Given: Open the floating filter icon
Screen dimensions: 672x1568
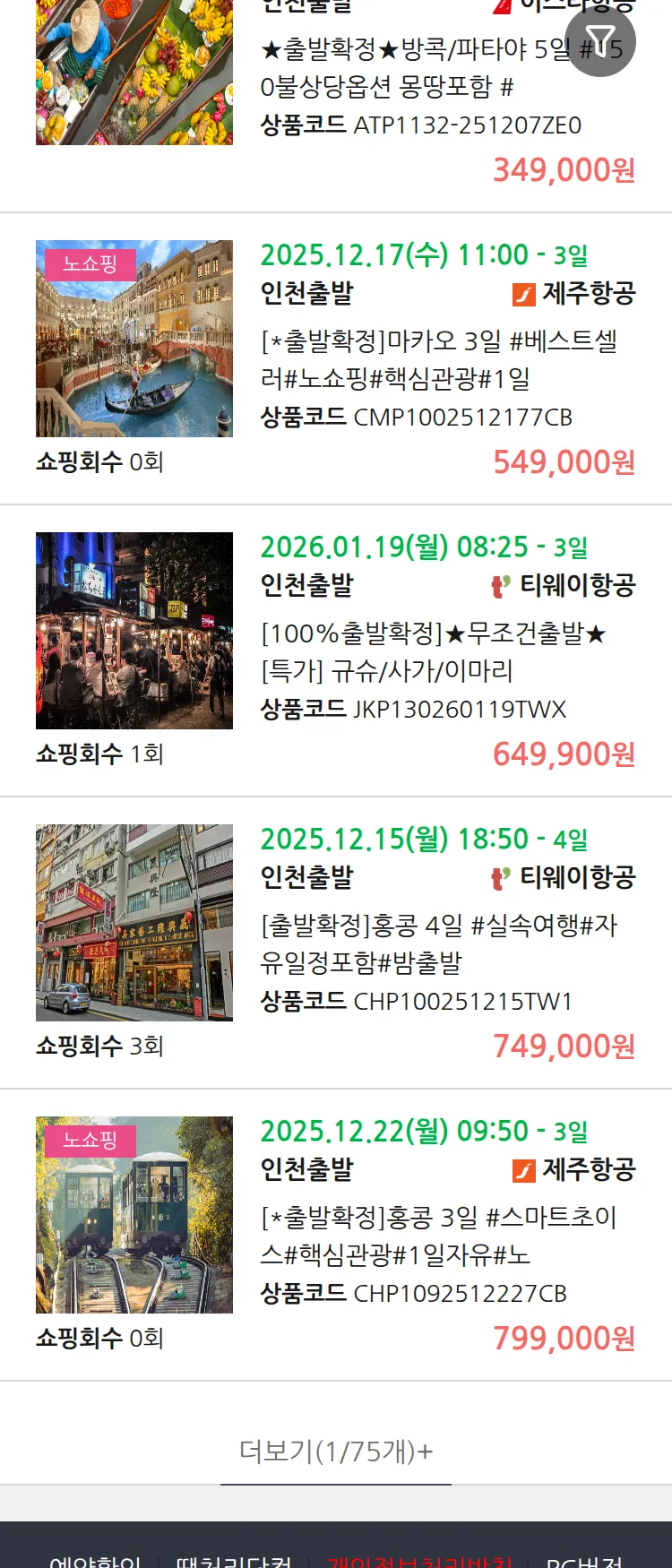Looking at the screenshot, I should click(x=600, y=41).
